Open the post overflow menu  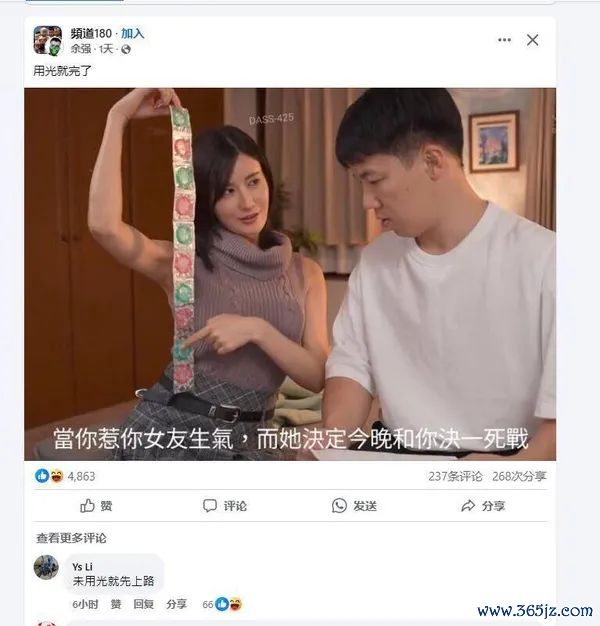(505, 40)
